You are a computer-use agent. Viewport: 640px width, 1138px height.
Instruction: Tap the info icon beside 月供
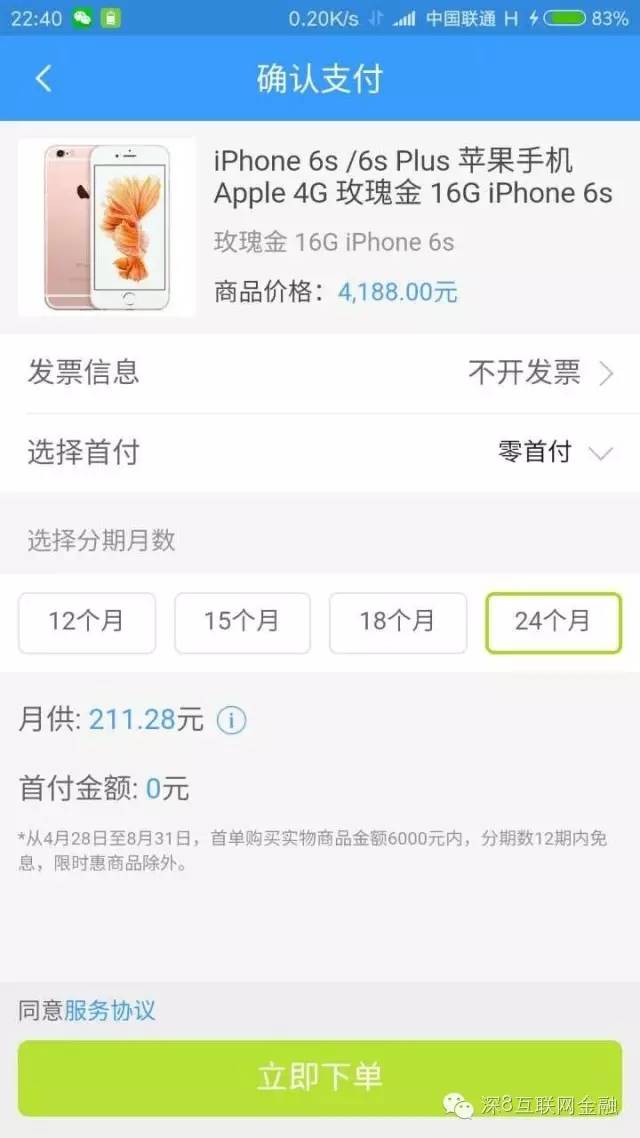pyautogui.click(x=231, y=721)
